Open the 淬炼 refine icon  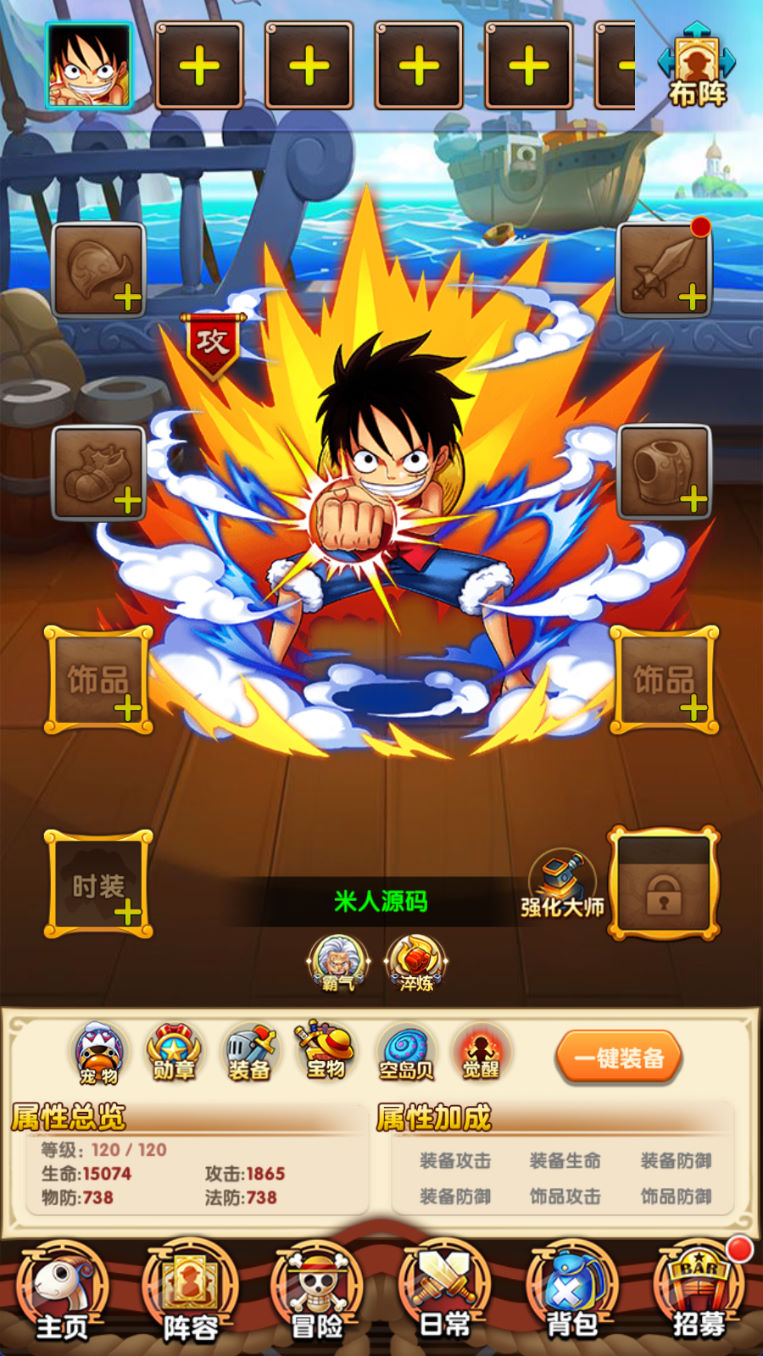point(415,962)
